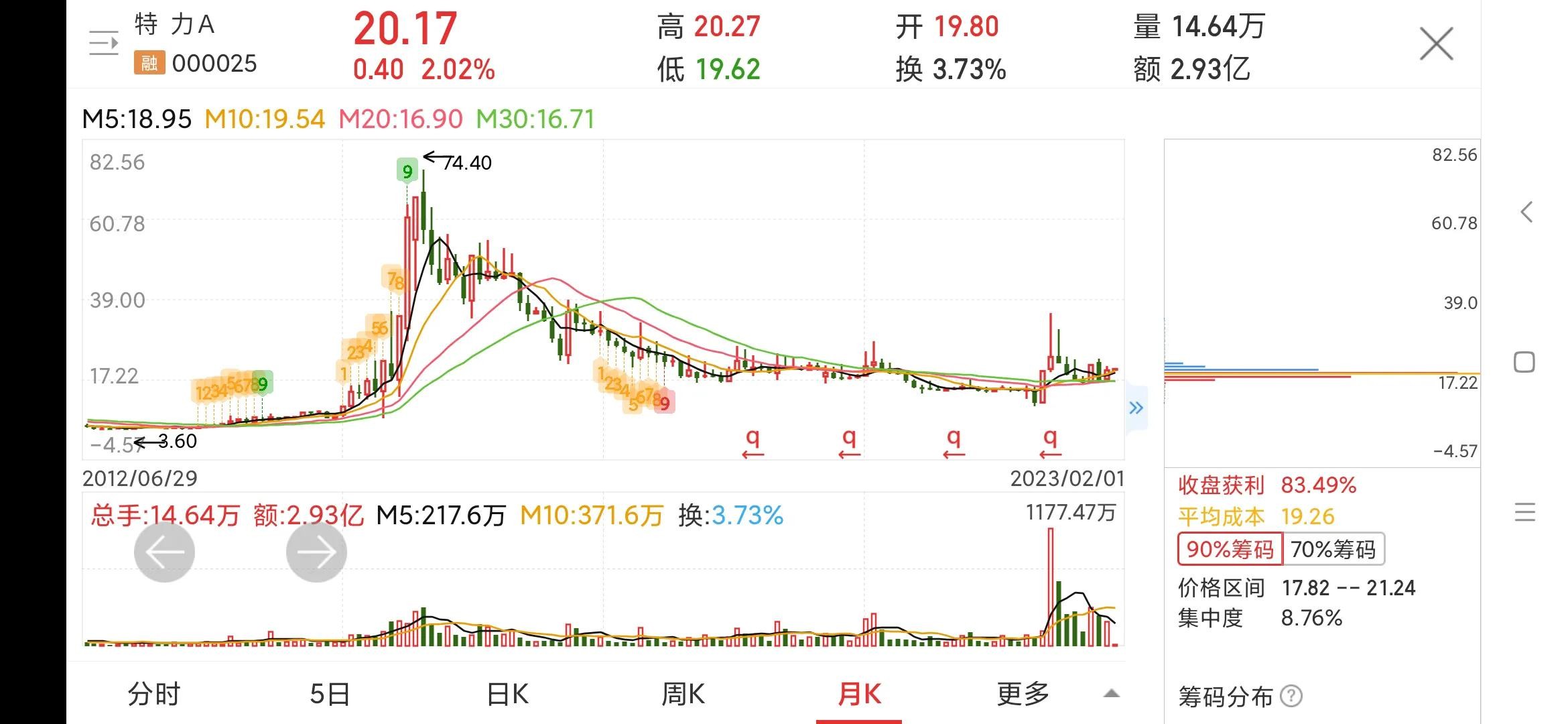1568x724 pixels.
Task: Go to the system home screen
Action: coord(1524,363)
